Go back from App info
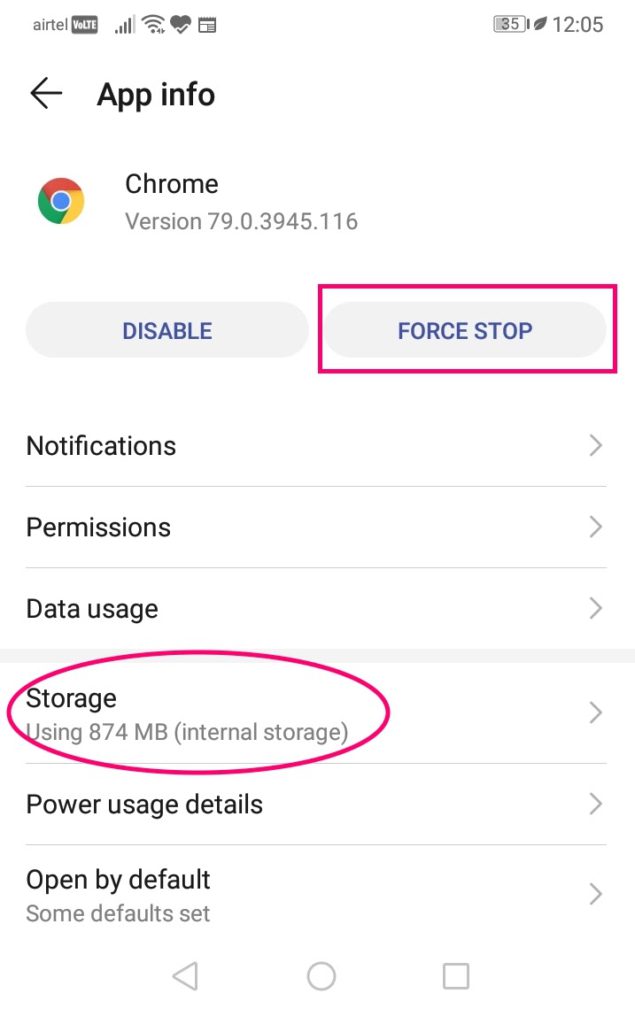This screenshot has height=1024, width=635. pyautogui.click(x=46, y=93)
